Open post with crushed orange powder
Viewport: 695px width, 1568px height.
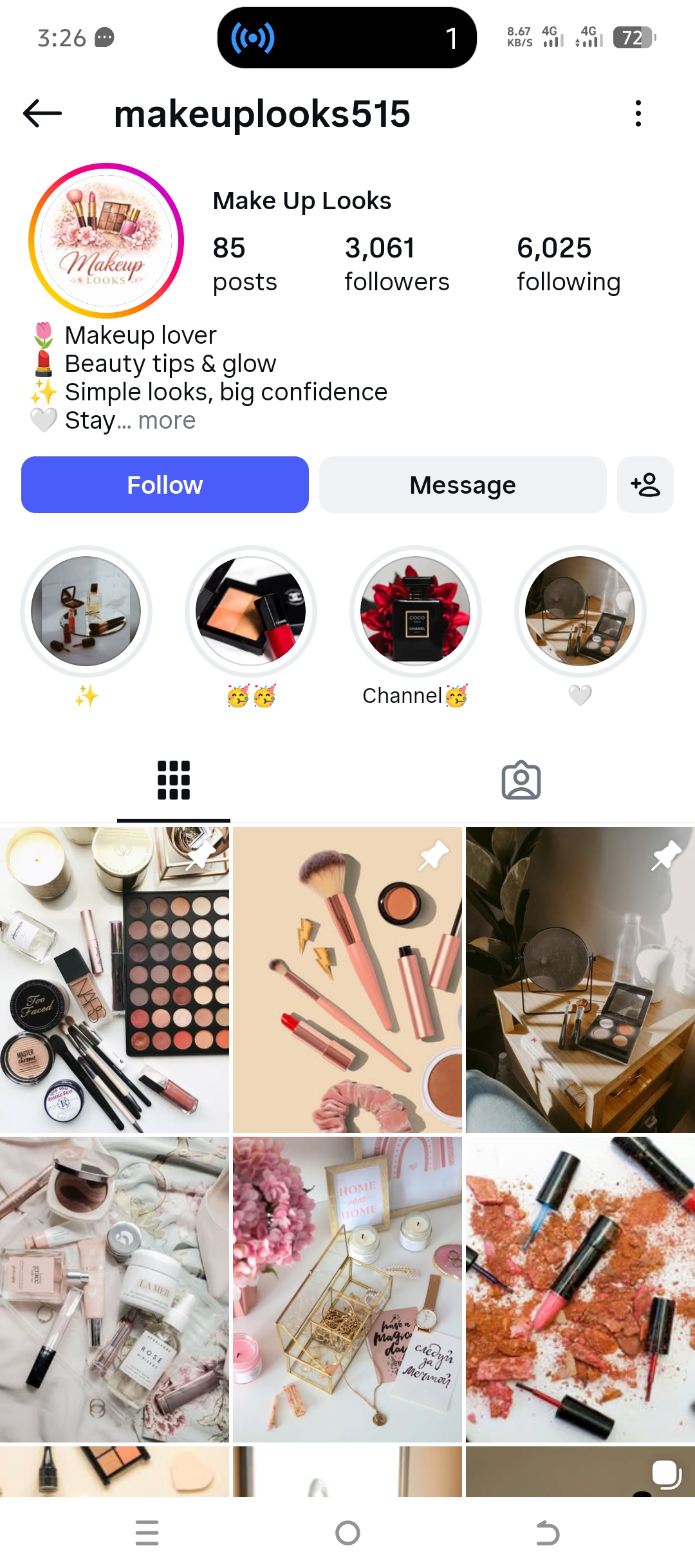pyautogui.click(x=580, y=1289)
